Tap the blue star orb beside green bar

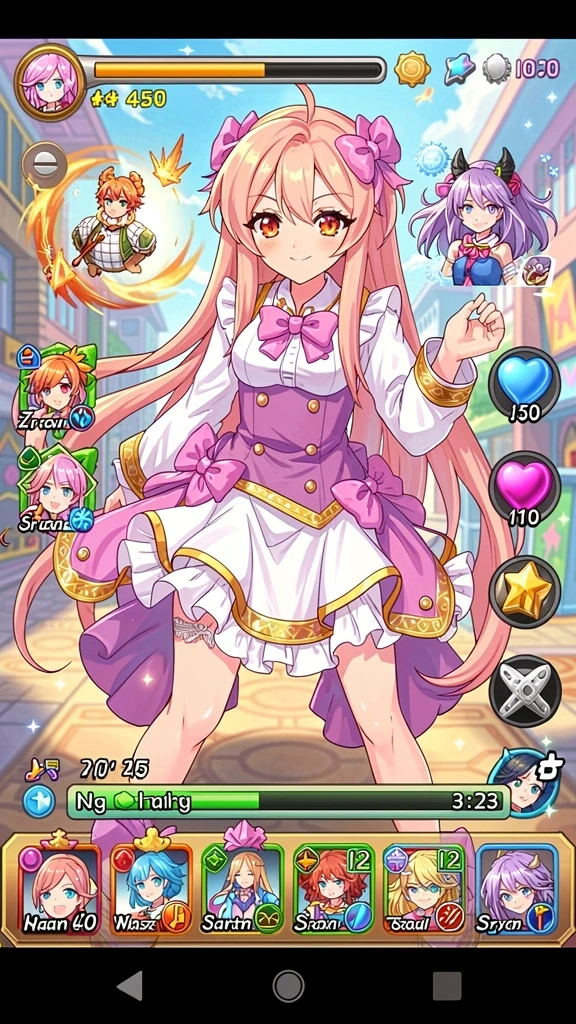(39, 802)
